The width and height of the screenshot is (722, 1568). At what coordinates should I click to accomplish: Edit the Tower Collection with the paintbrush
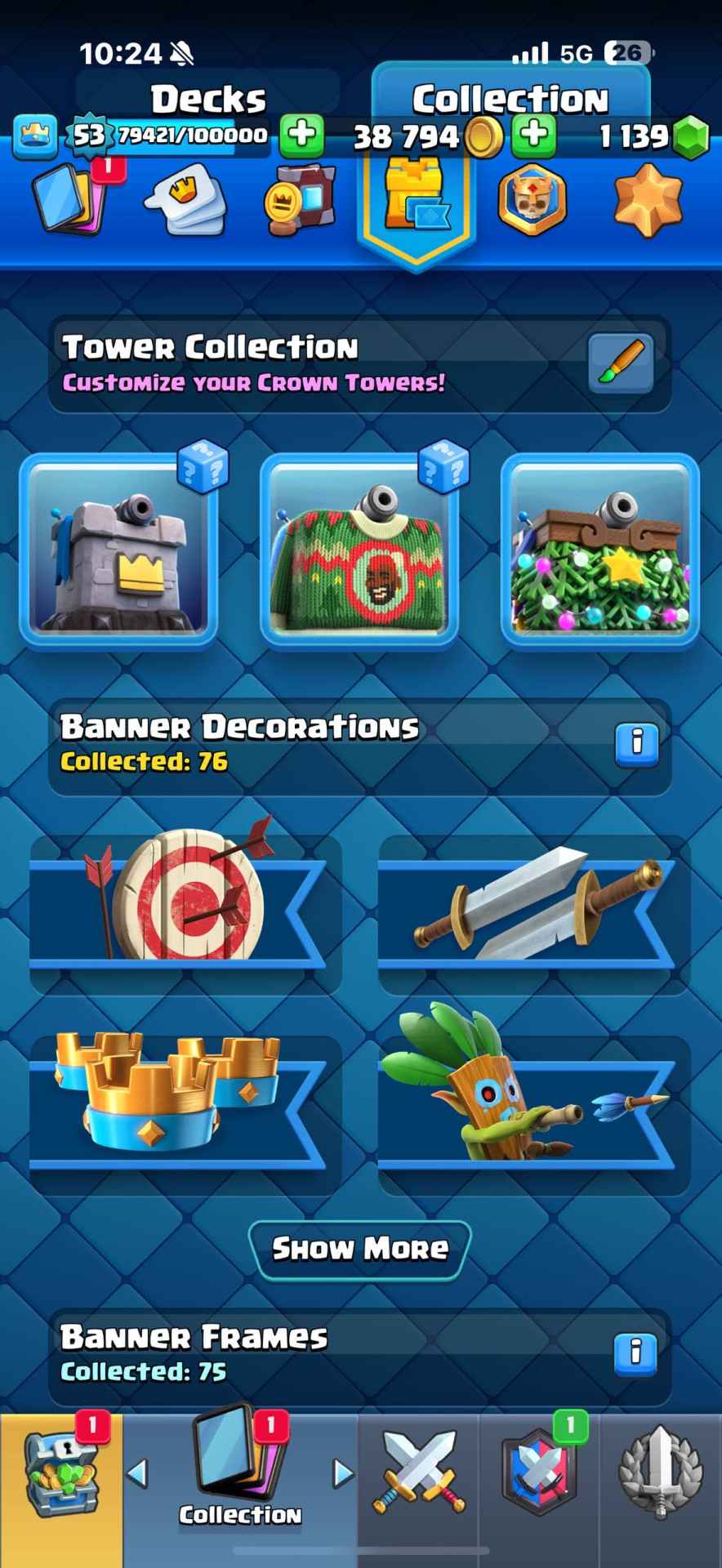click(621, 363)
